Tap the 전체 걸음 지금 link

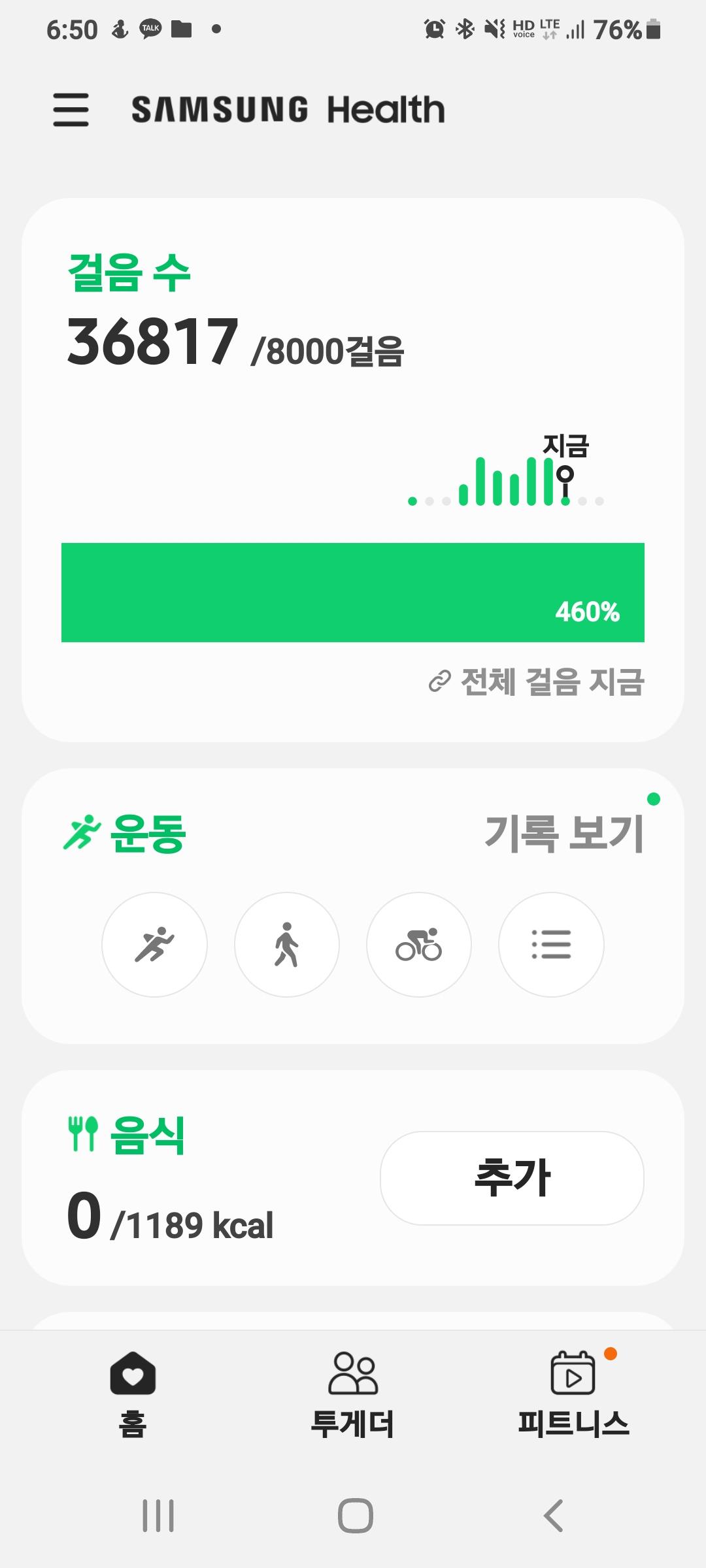pyautogui.click(x=537, y=682)
